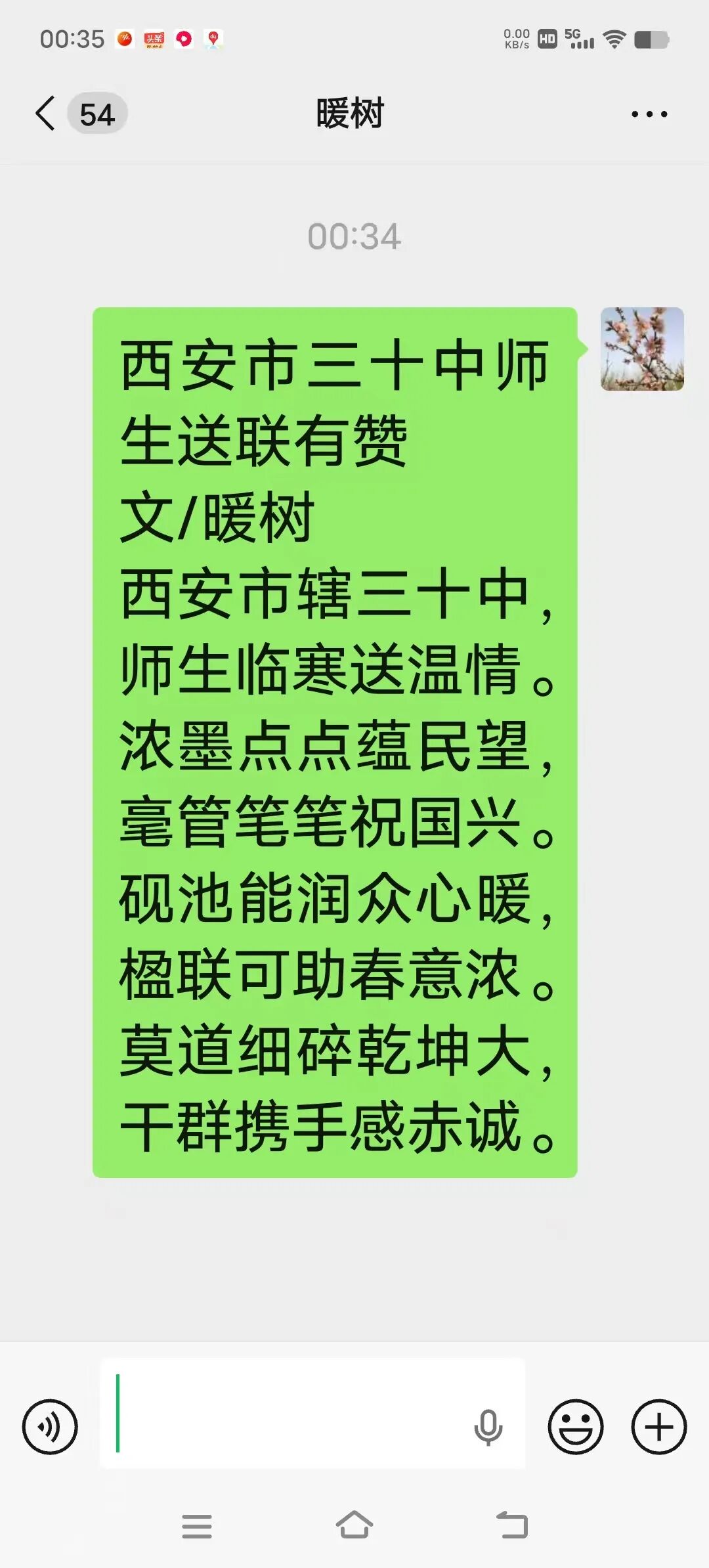Start voice-to-text with the microphone icon

coord(488,1426)
